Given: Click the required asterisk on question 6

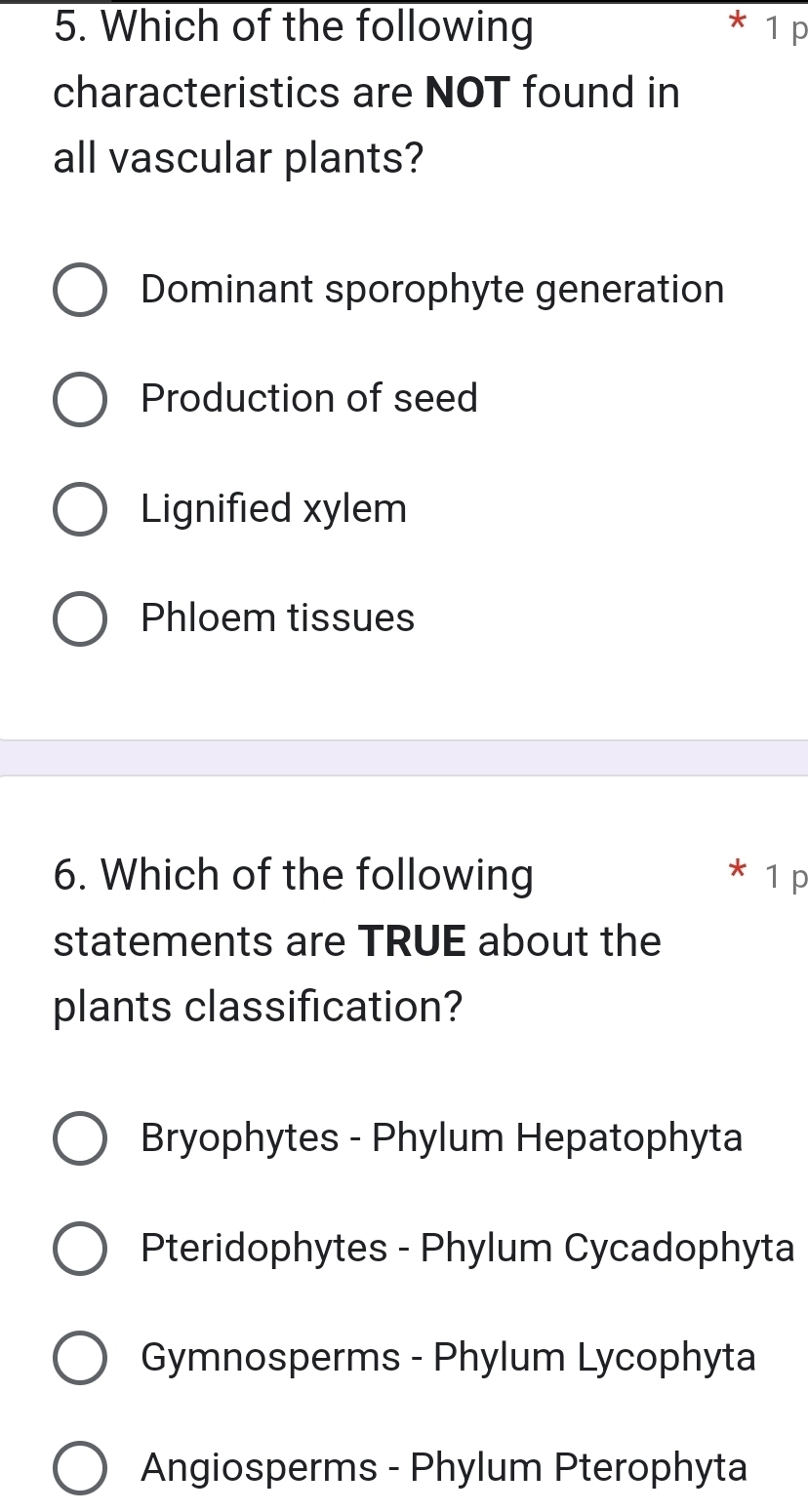Looking at the screenshot, I should (x=739, y=870).
